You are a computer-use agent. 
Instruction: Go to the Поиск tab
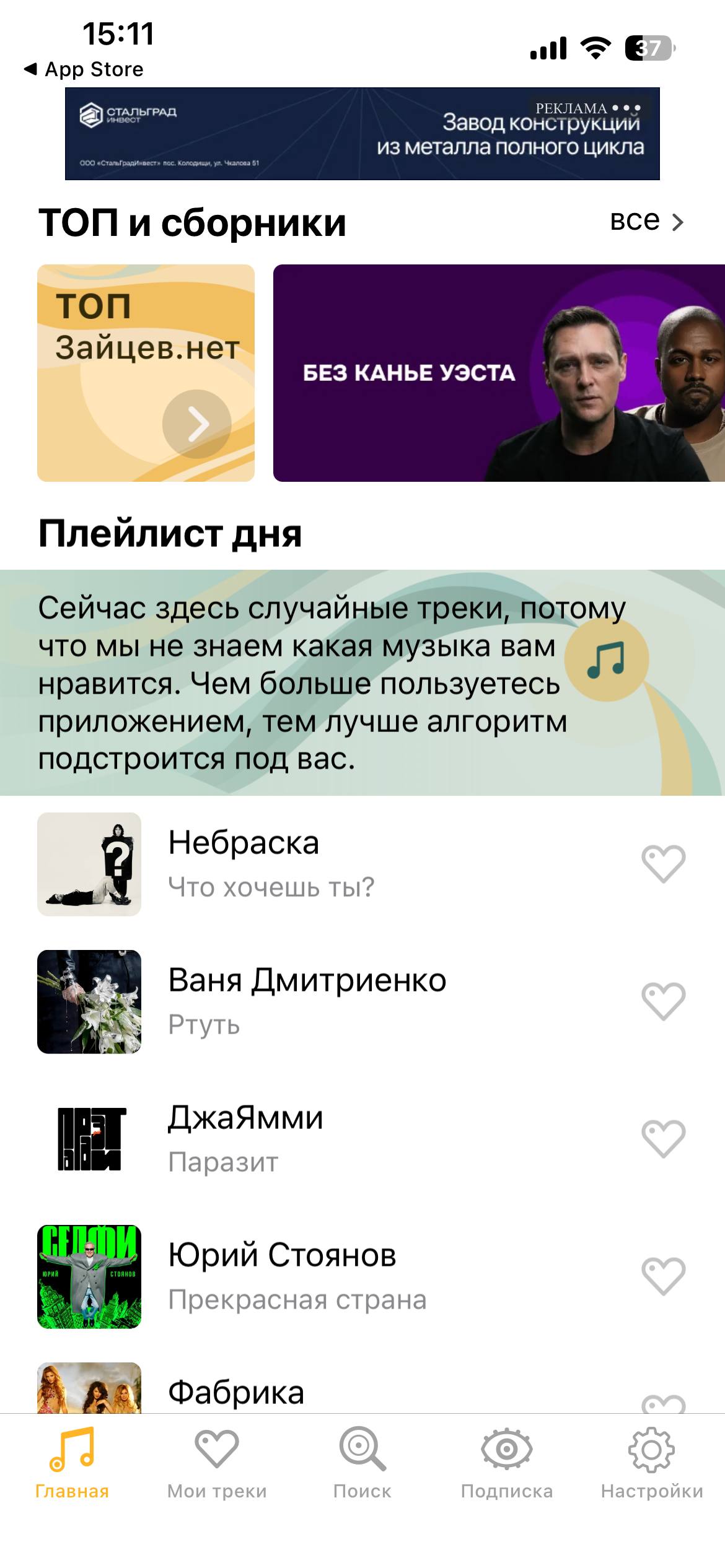coord(362,1464)
